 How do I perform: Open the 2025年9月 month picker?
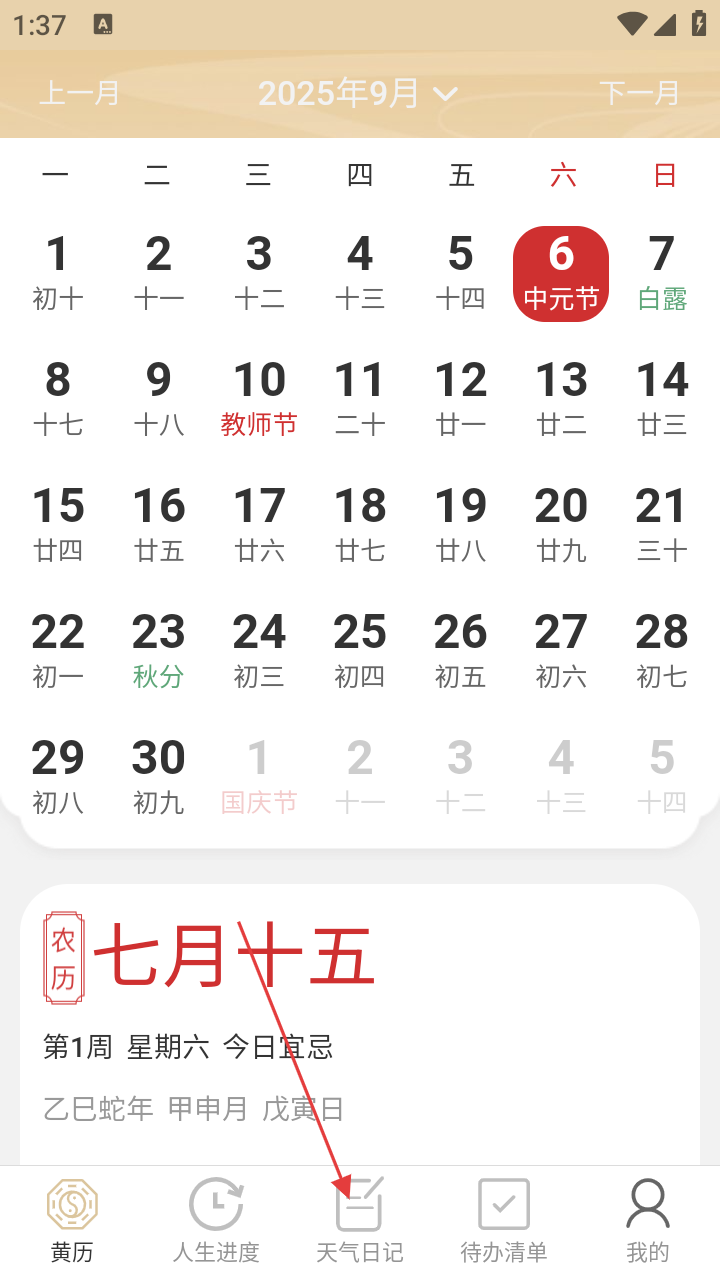(x=358, y=93)
